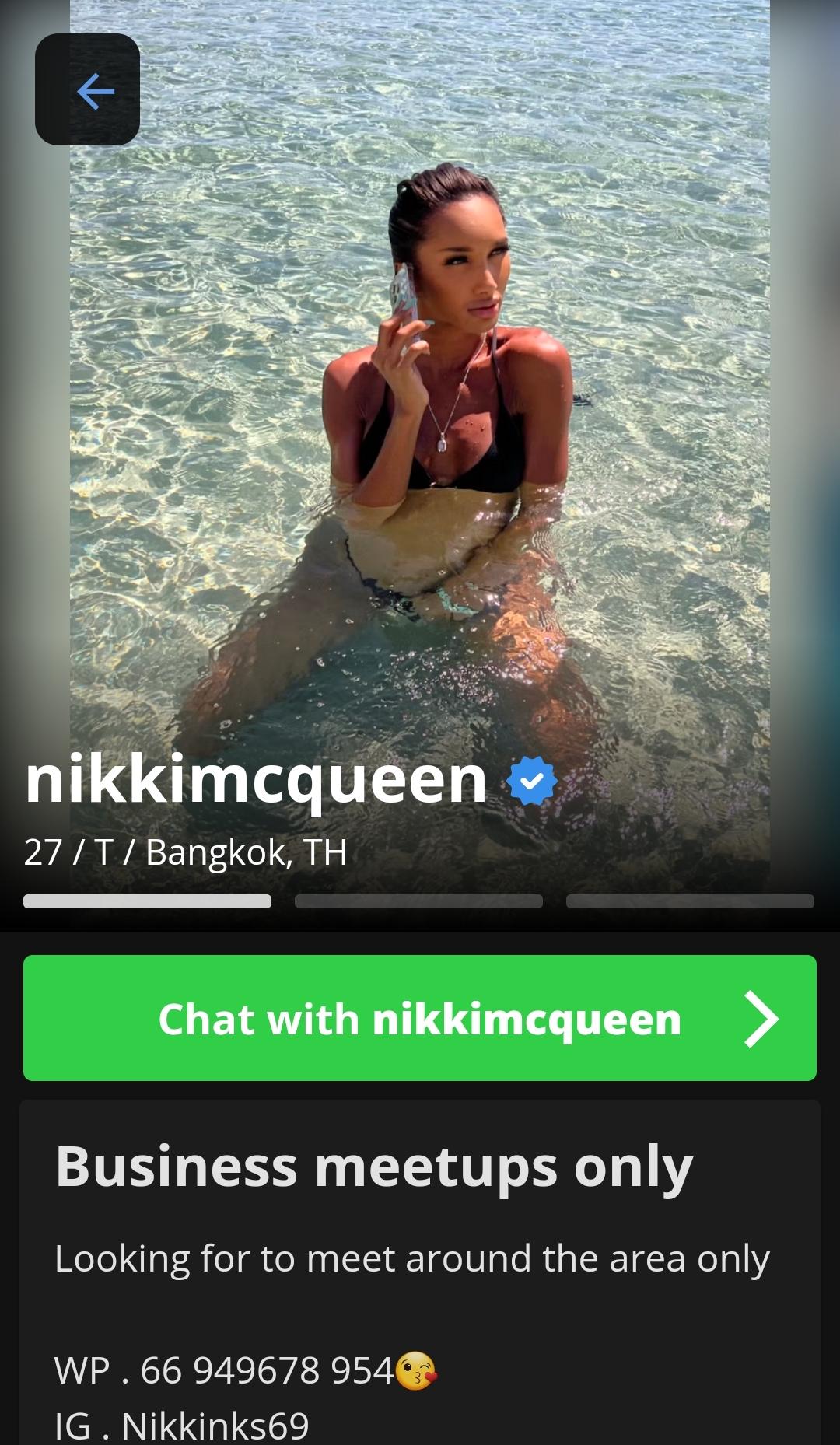
Task: Start chat with nikkimcqueen
Action: click(419, 1018)
